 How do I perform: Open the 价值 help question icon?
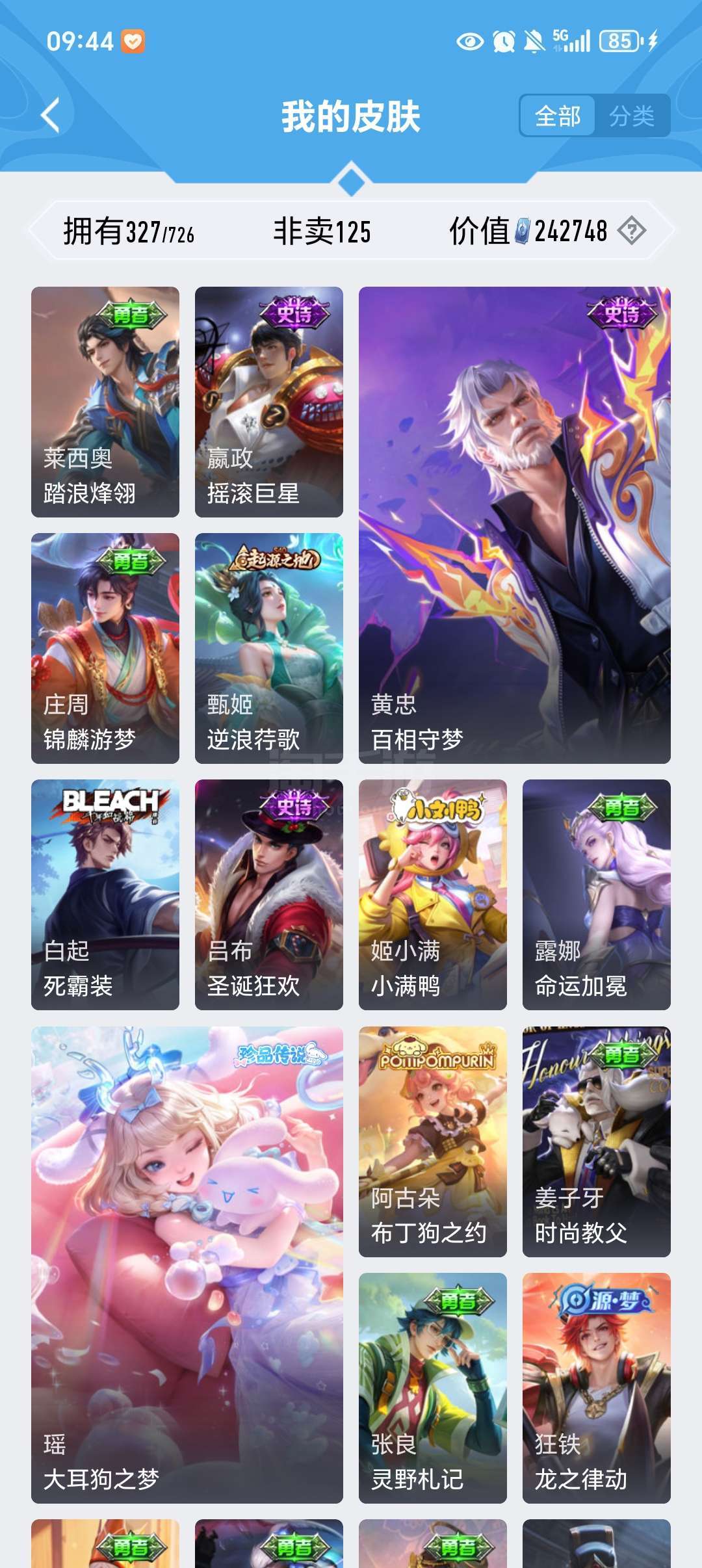631,231
